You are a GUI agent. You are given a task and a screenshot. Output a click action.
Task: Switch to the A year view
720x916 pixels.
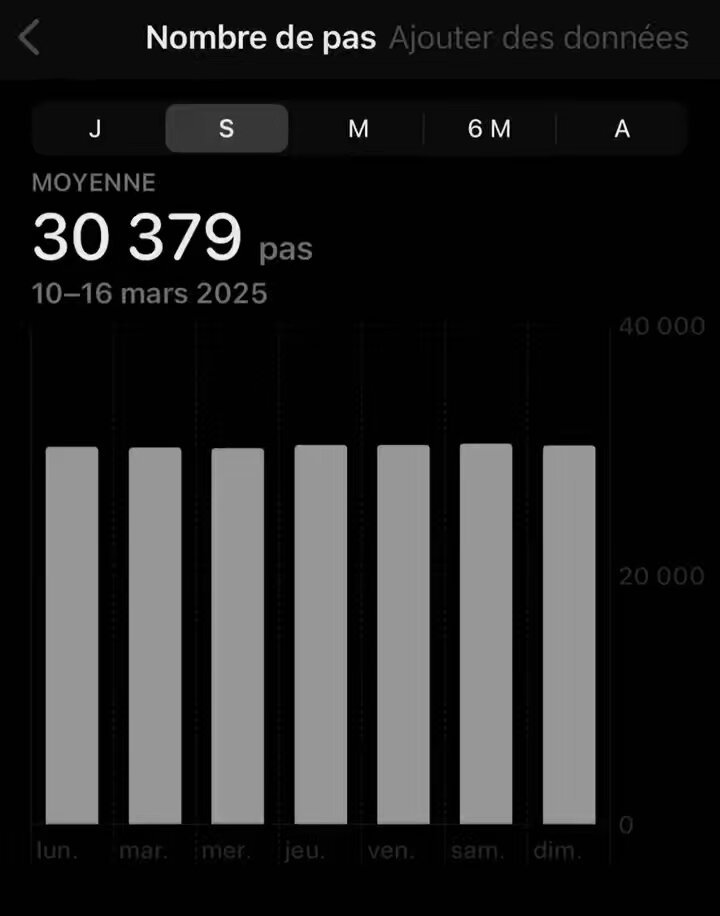[x=622, y=129]
